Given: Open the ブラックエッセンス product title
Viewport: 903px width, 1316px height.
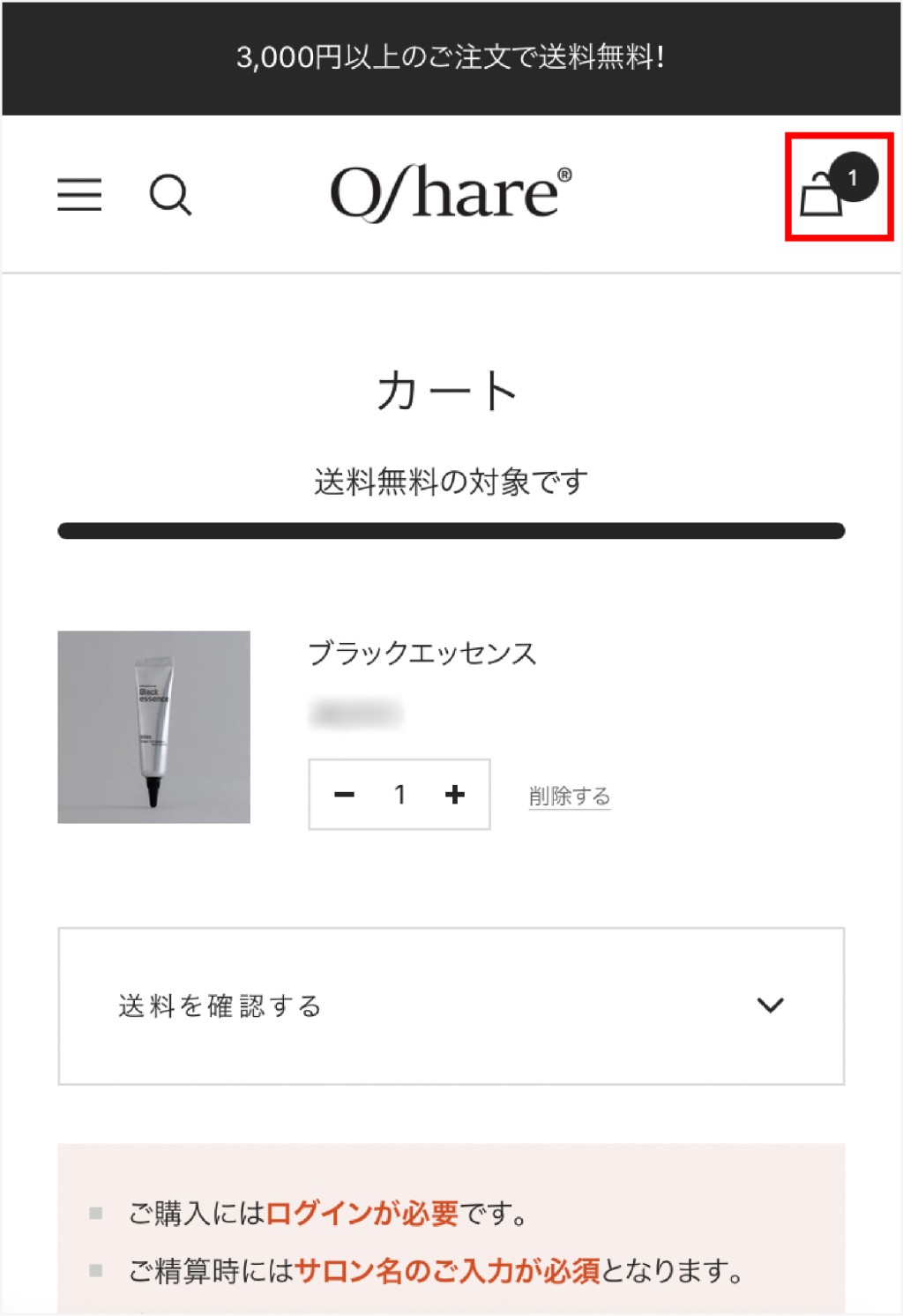Looking at the screenshot, I should (x=422, y=654).
